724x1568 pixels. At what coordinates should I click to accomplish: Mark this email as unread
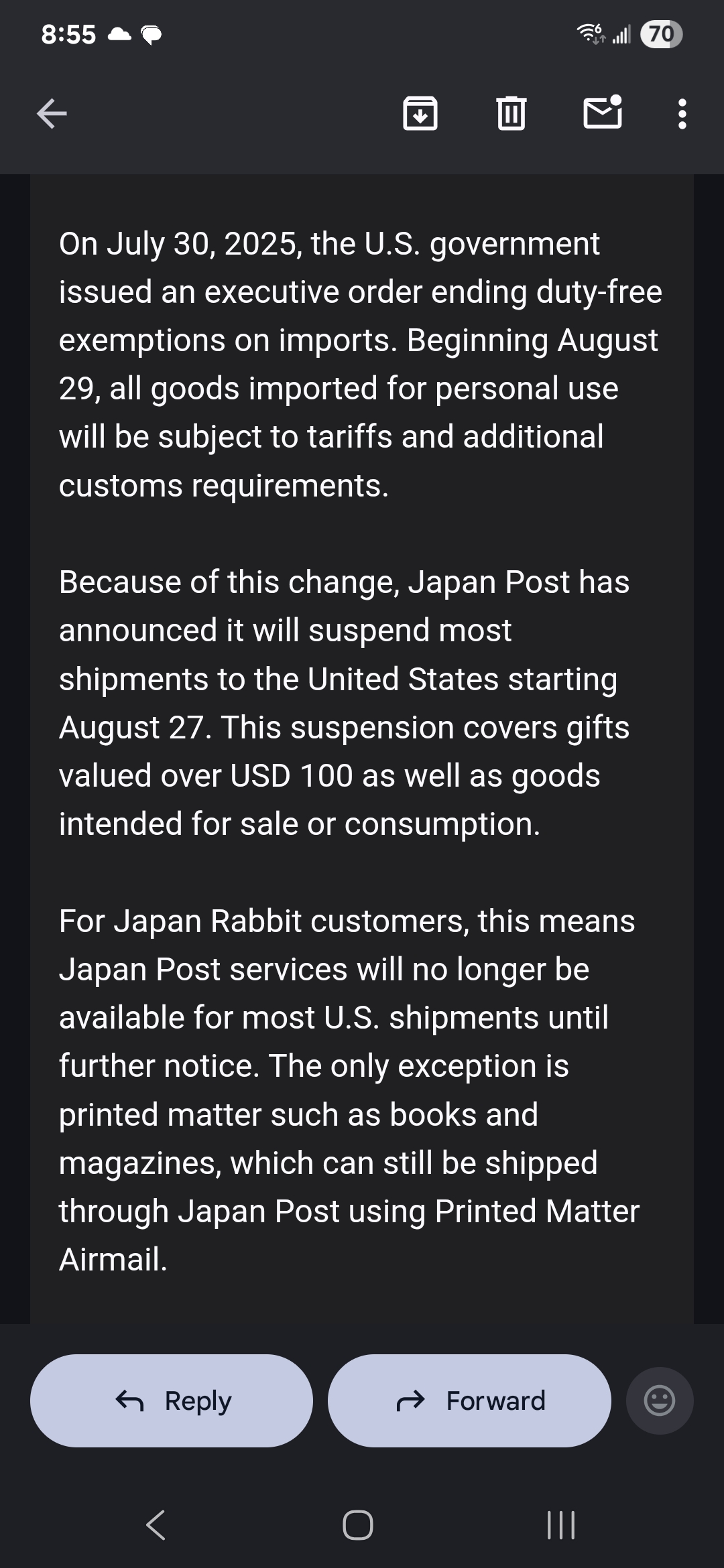coord(602,113)
